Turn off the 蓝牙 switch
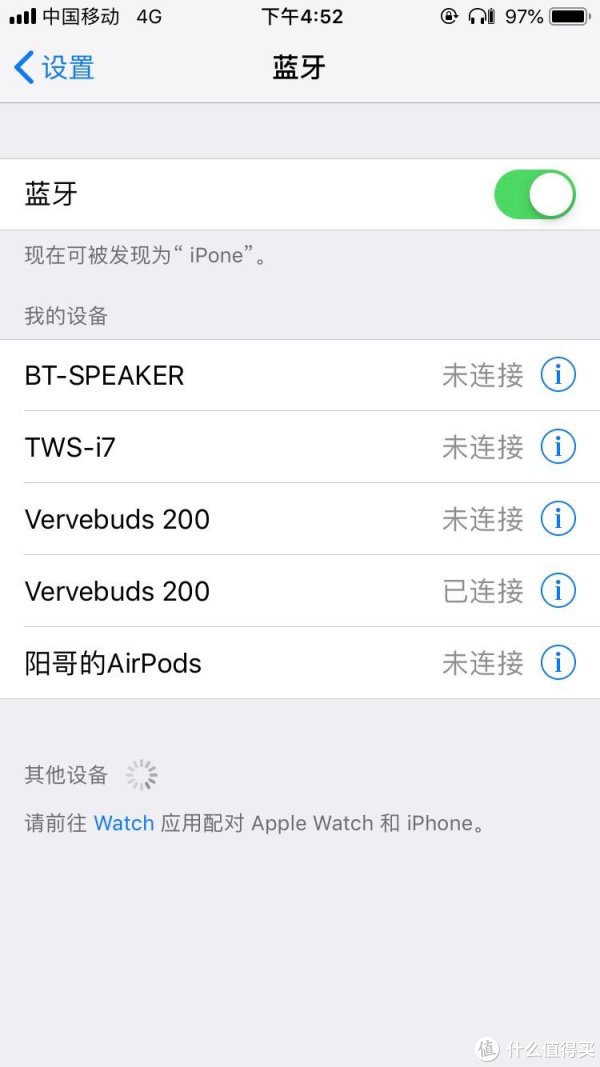The image size is (600, 1067). [x=535, y=194]
